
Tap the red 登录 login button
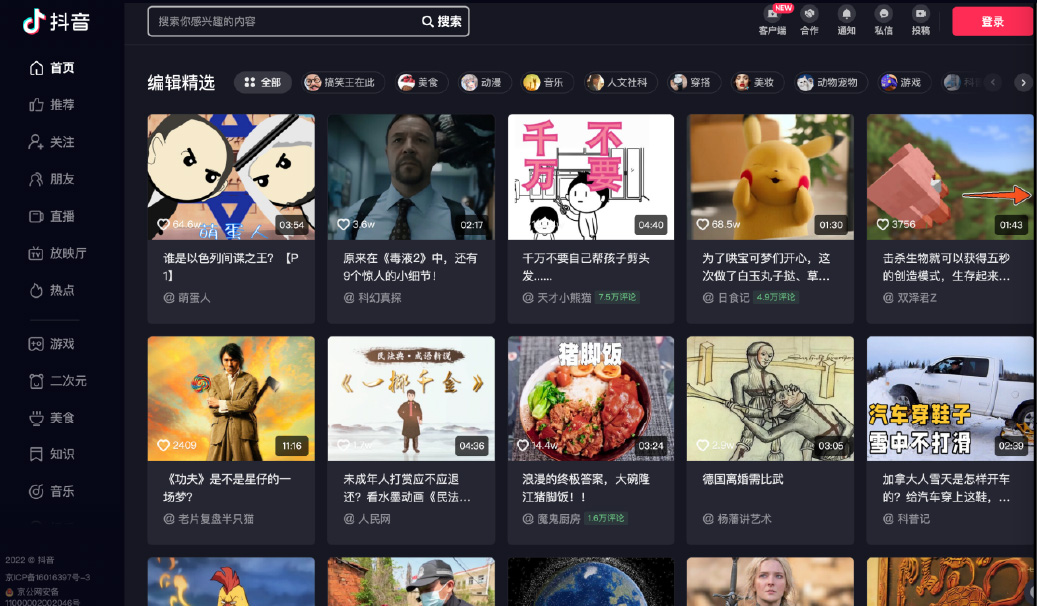(x=991, y=21)
